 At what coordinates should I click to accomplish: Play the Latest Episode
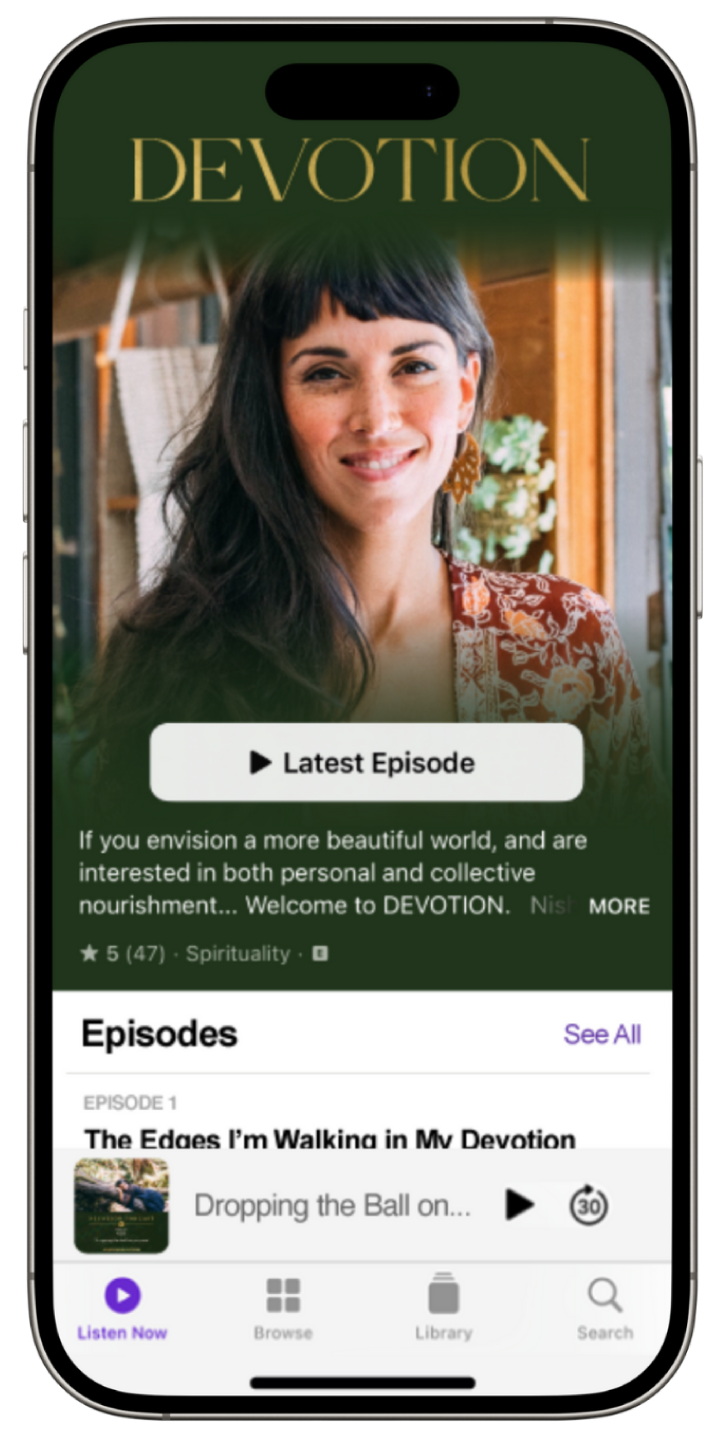(x=366, y=763)
